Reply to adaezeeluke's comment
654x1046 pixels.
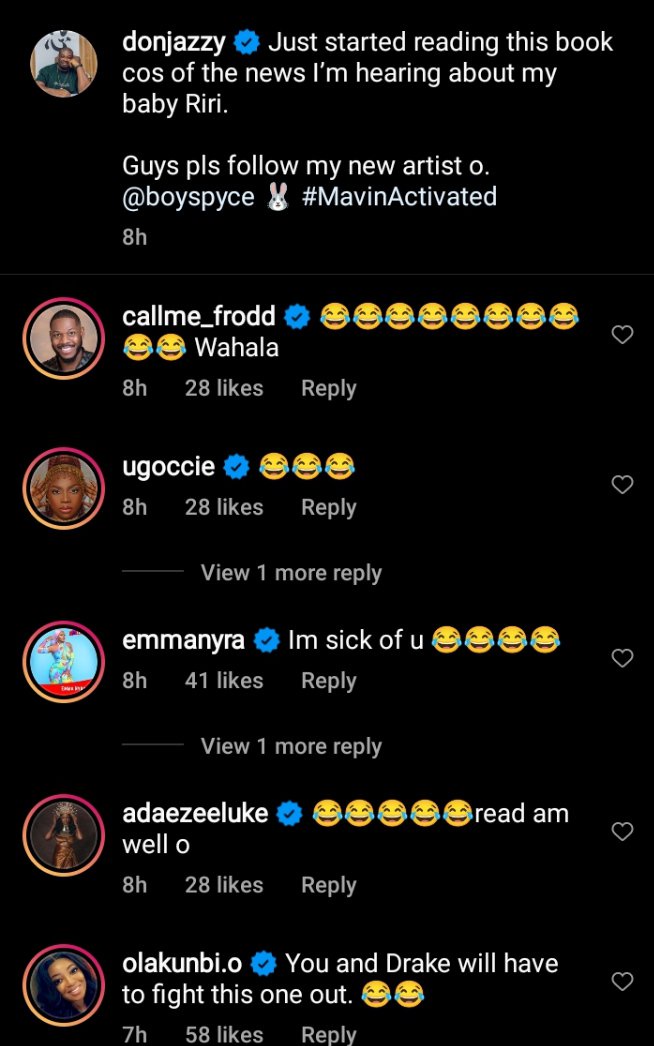[328, 885]
